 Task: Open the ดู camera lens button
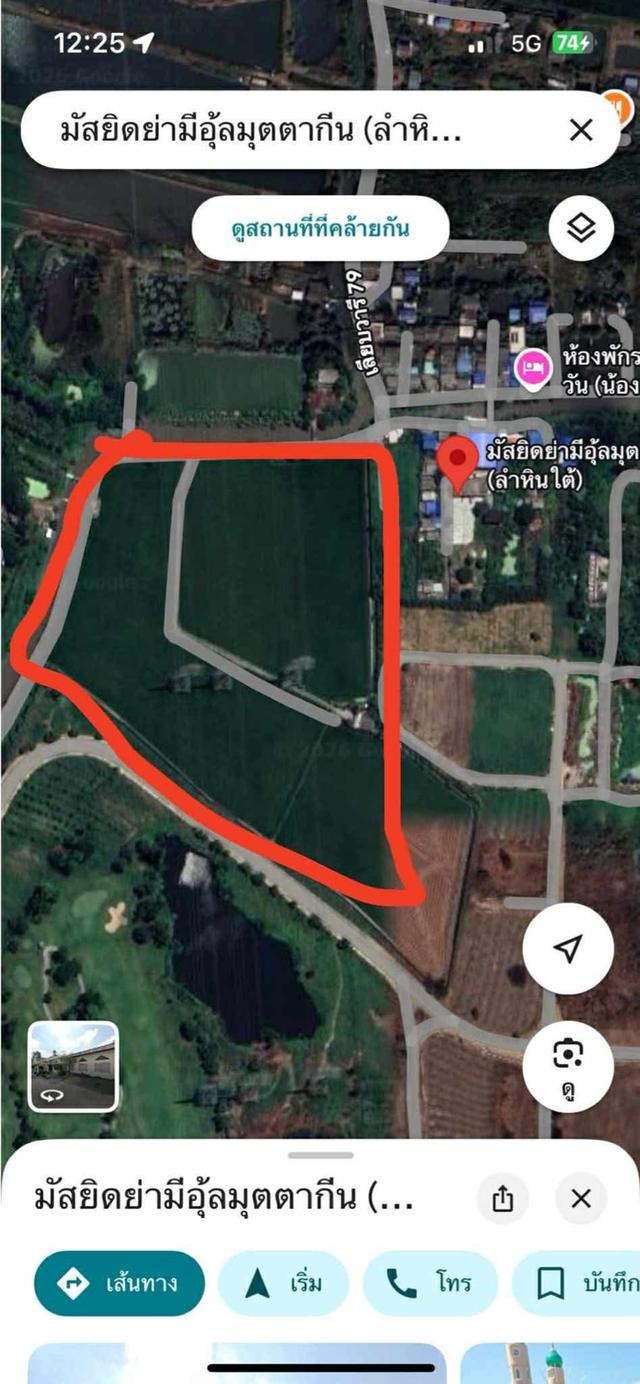568,1065
